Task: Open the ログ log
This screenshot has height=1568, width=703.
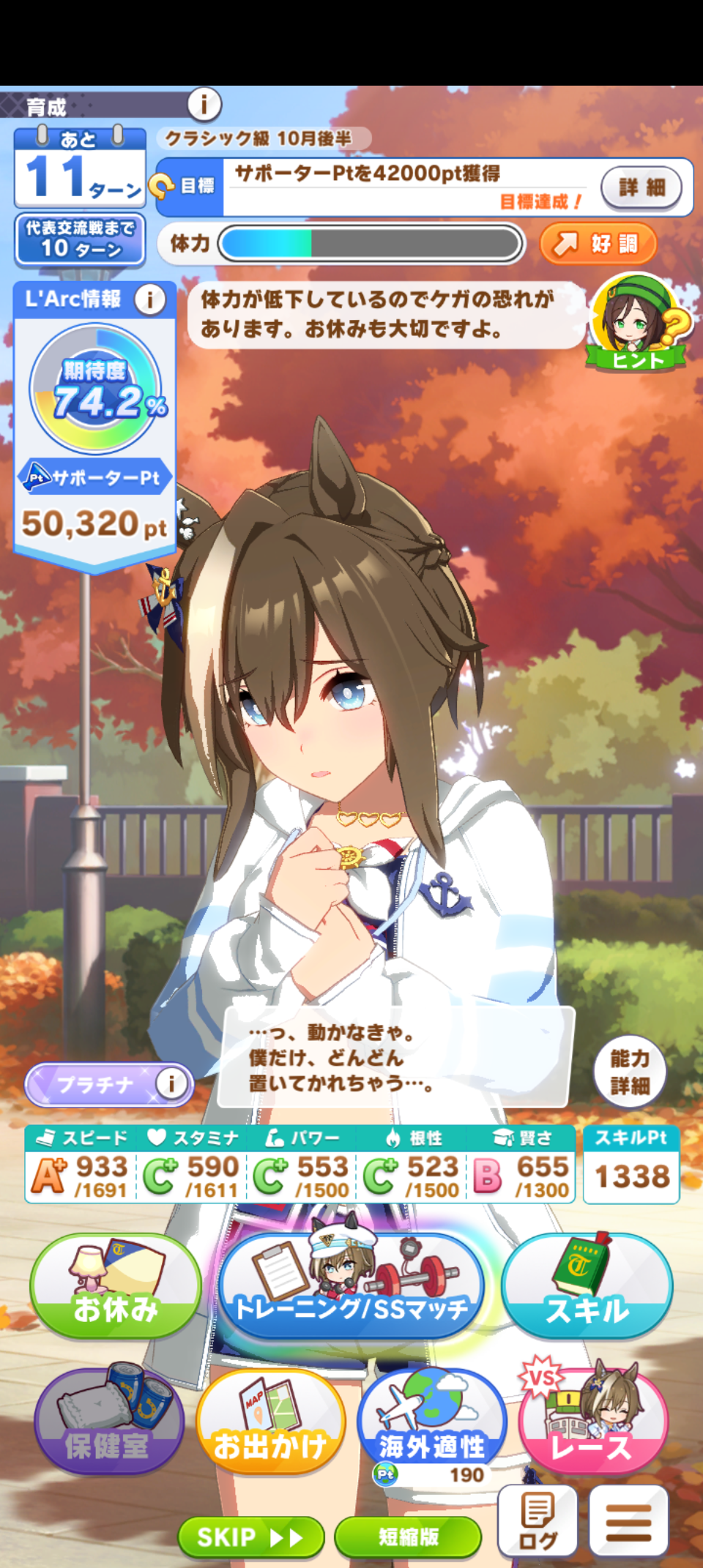Action: coord(538,1521)
